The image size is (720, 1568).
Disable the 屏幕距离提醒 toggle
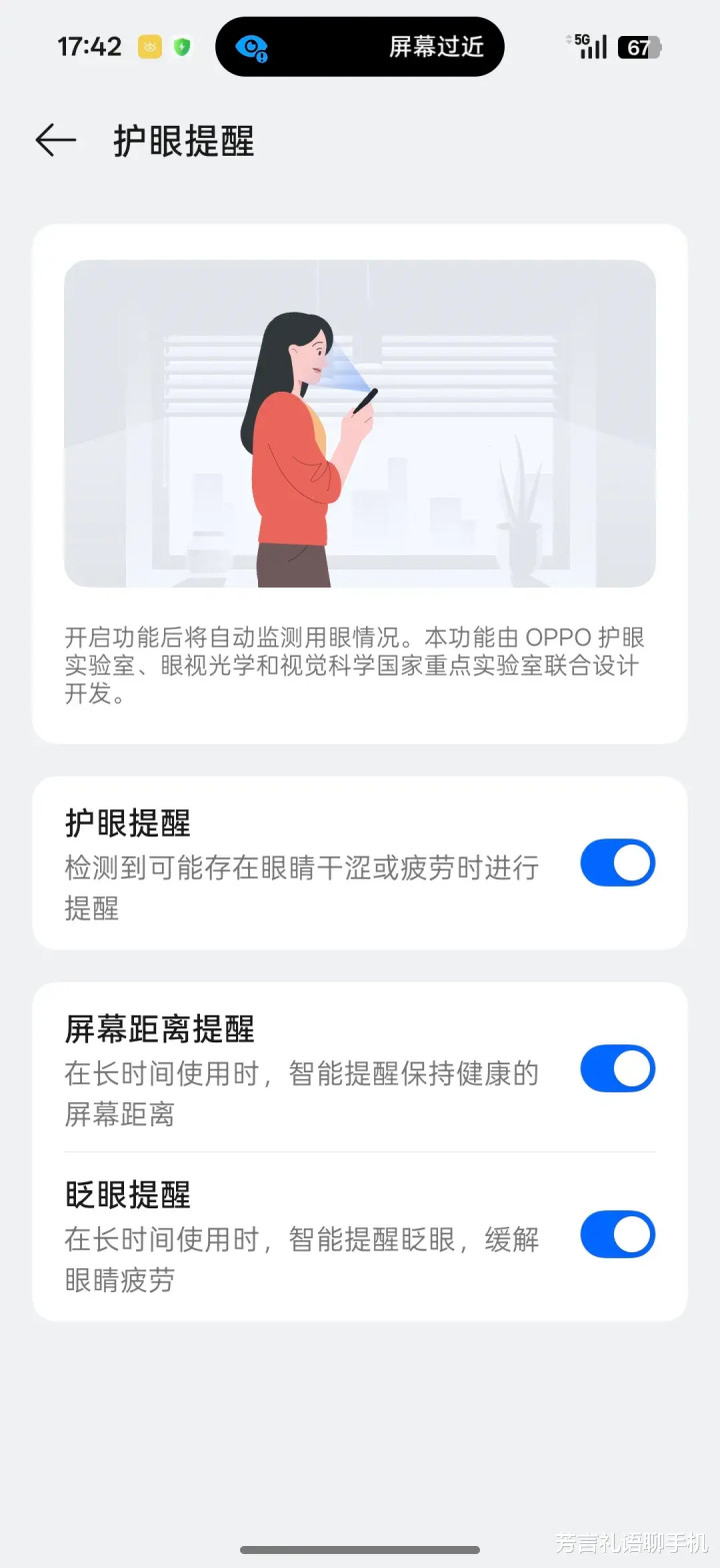pos(617,1069)
